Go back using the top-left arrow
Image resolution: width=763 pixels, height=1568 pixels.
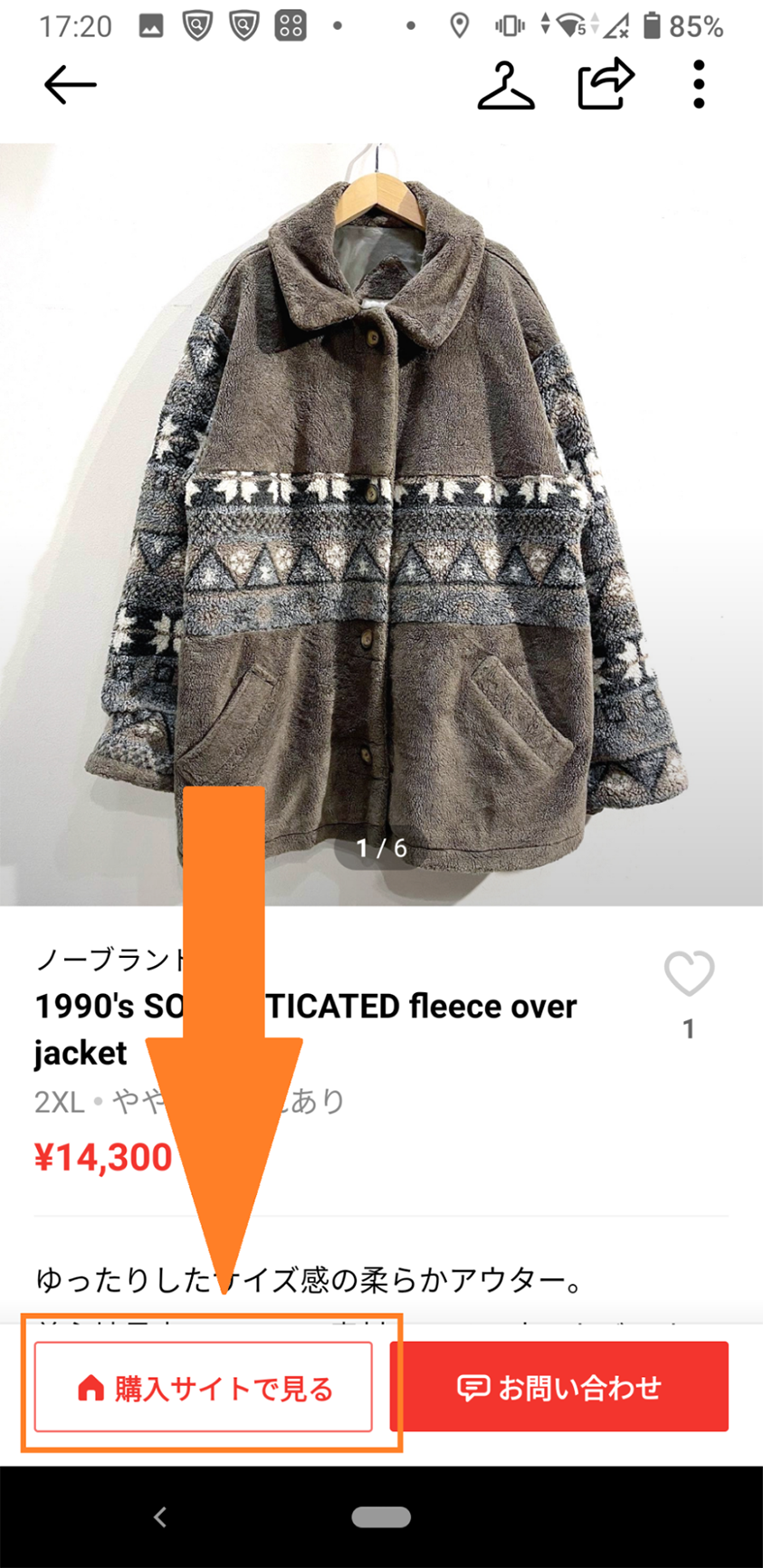click(70, 85)
